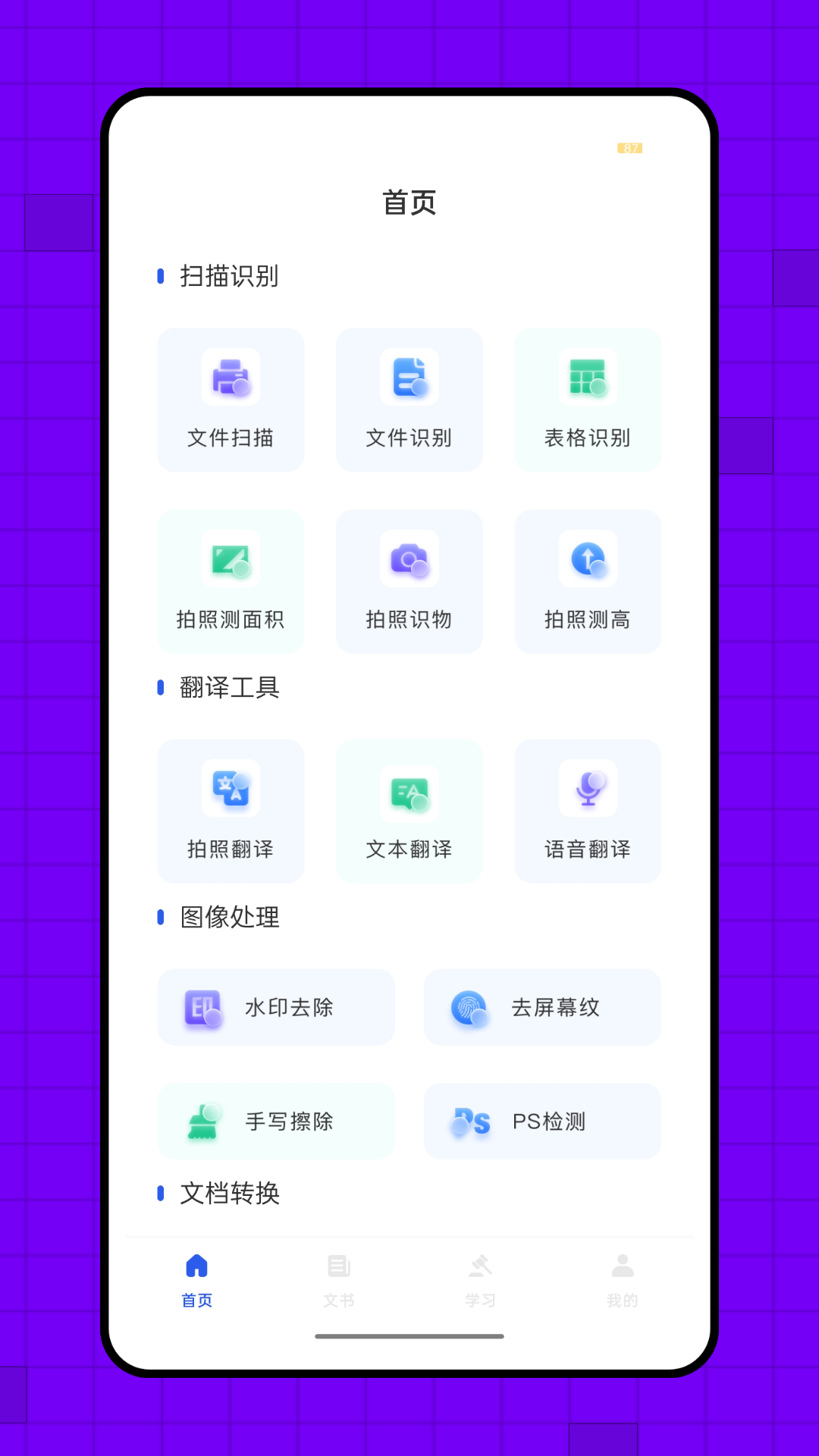Open the 表格识别 table recognition feature
The height and width of the screenshot is (1456, 819).
pyautogui.click(x=588, y=400)
